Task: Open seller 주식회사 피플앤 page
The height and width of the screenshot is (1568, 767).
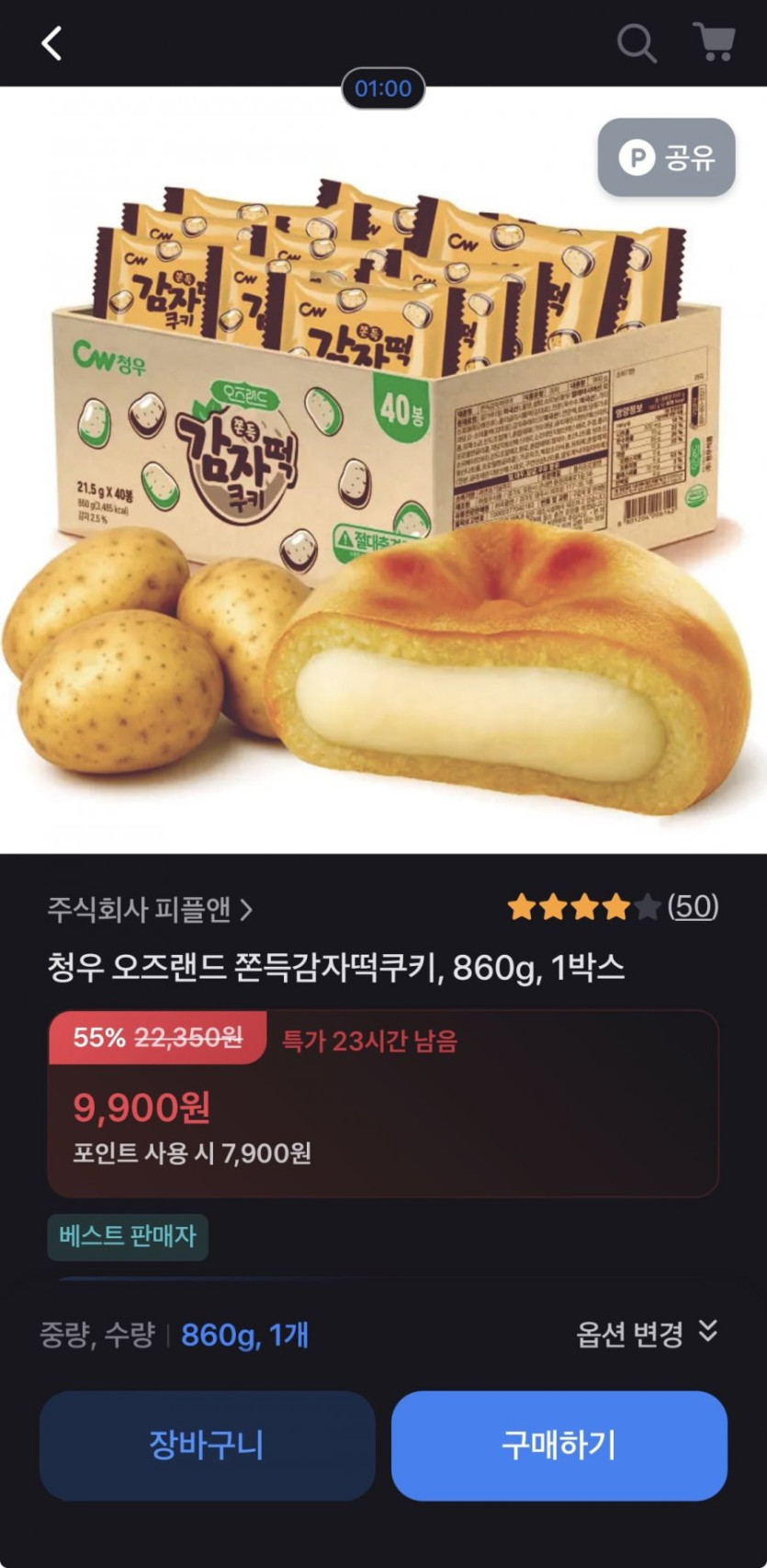Action: pyautogui.click(x=150, y=909)
